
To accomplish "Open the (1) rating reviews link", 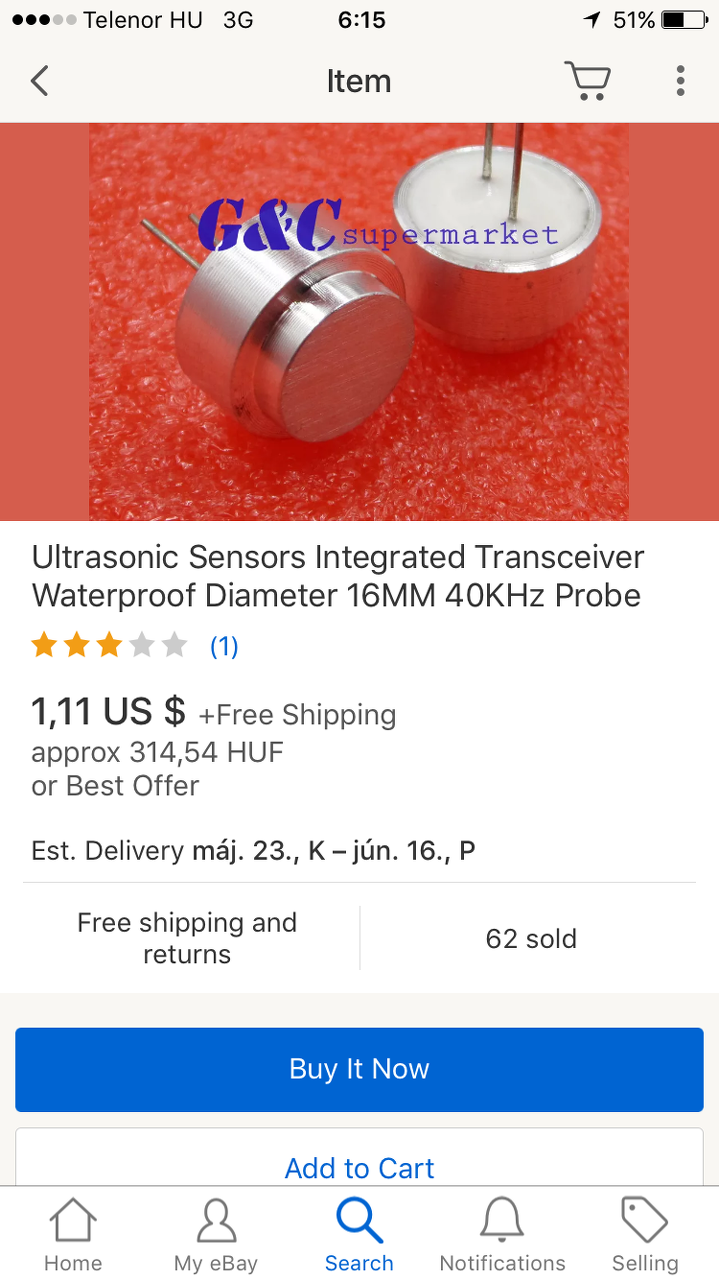I will [224, 646].
